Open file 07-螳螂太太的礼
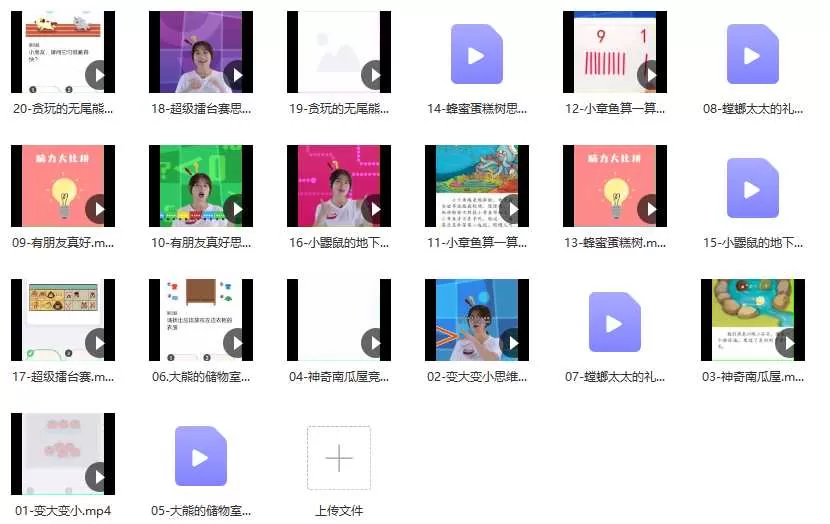830x524 pixels. pyautogui.click(x=615, y=320)
